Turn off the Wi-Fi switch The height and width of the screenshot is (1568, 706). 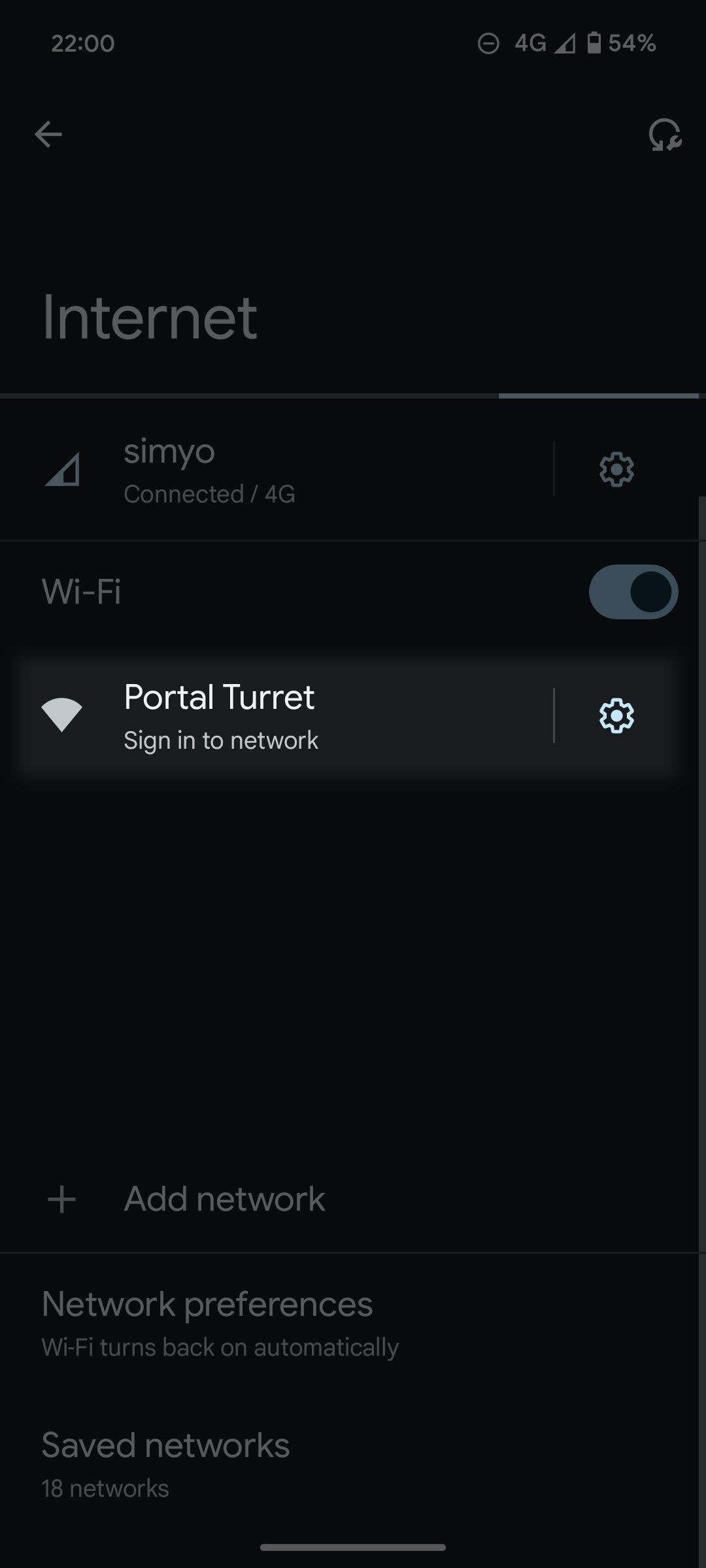(x=633, y=592)
